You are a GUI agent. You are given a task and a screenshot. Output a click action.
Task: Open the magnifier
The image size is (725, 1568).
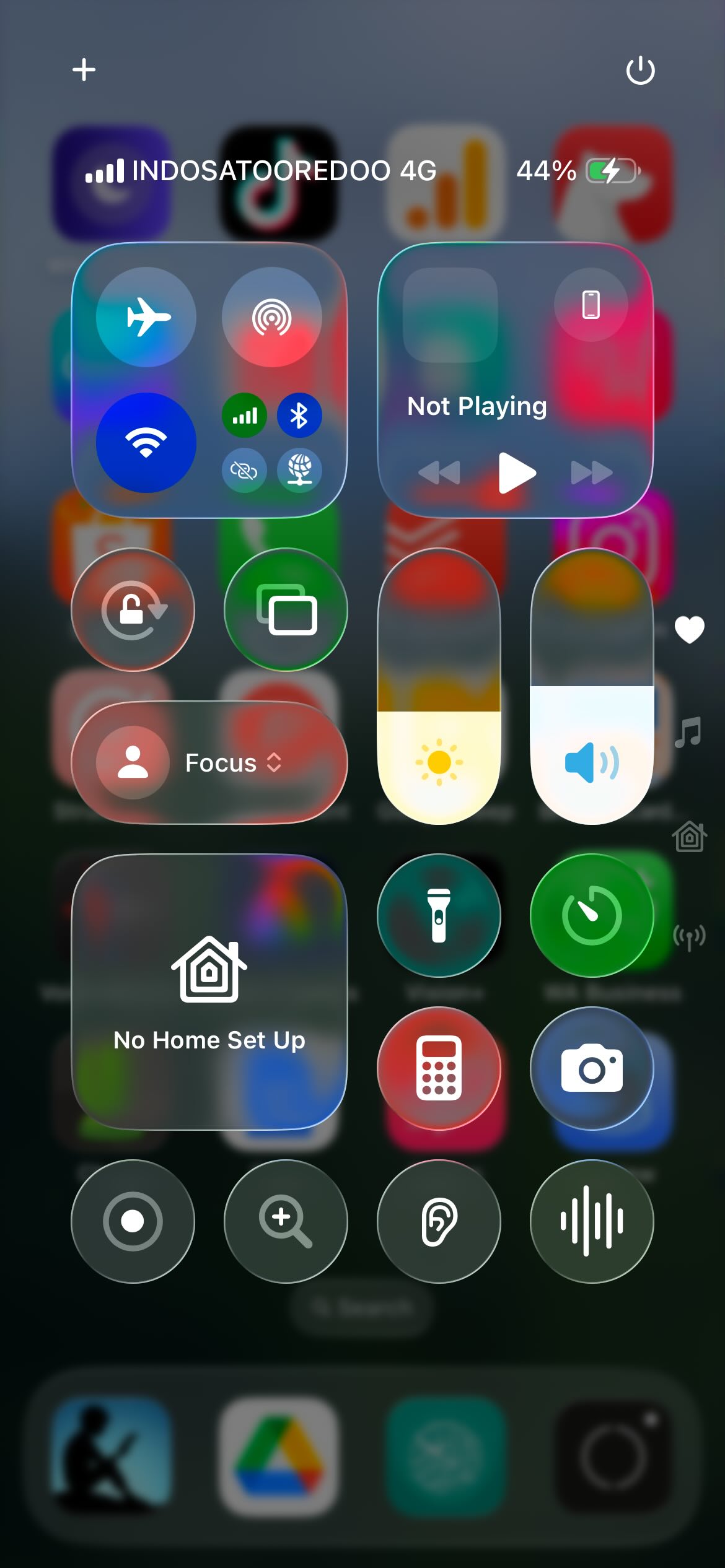pos(286,1221)
